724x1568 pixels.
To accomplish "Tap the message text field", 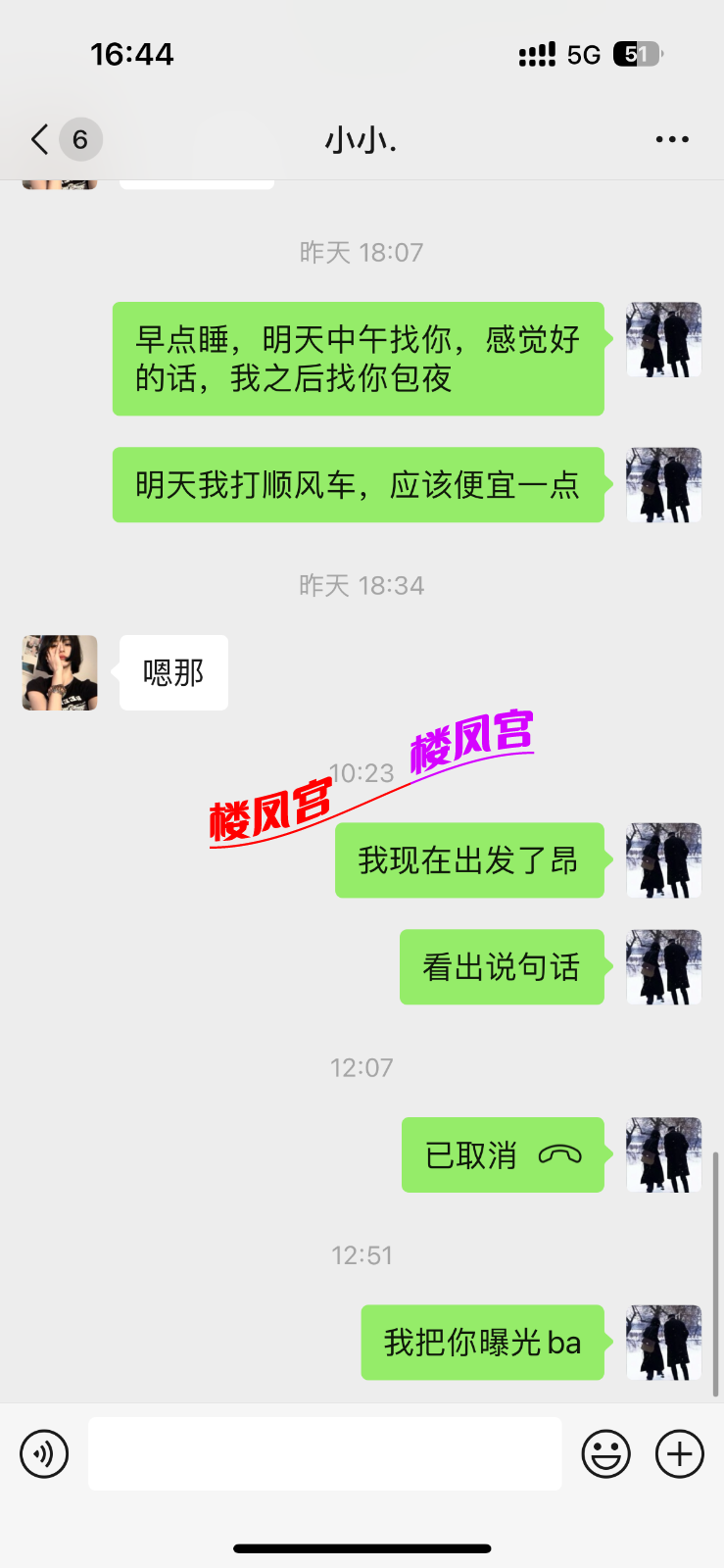I will [x=324, y=1453].
